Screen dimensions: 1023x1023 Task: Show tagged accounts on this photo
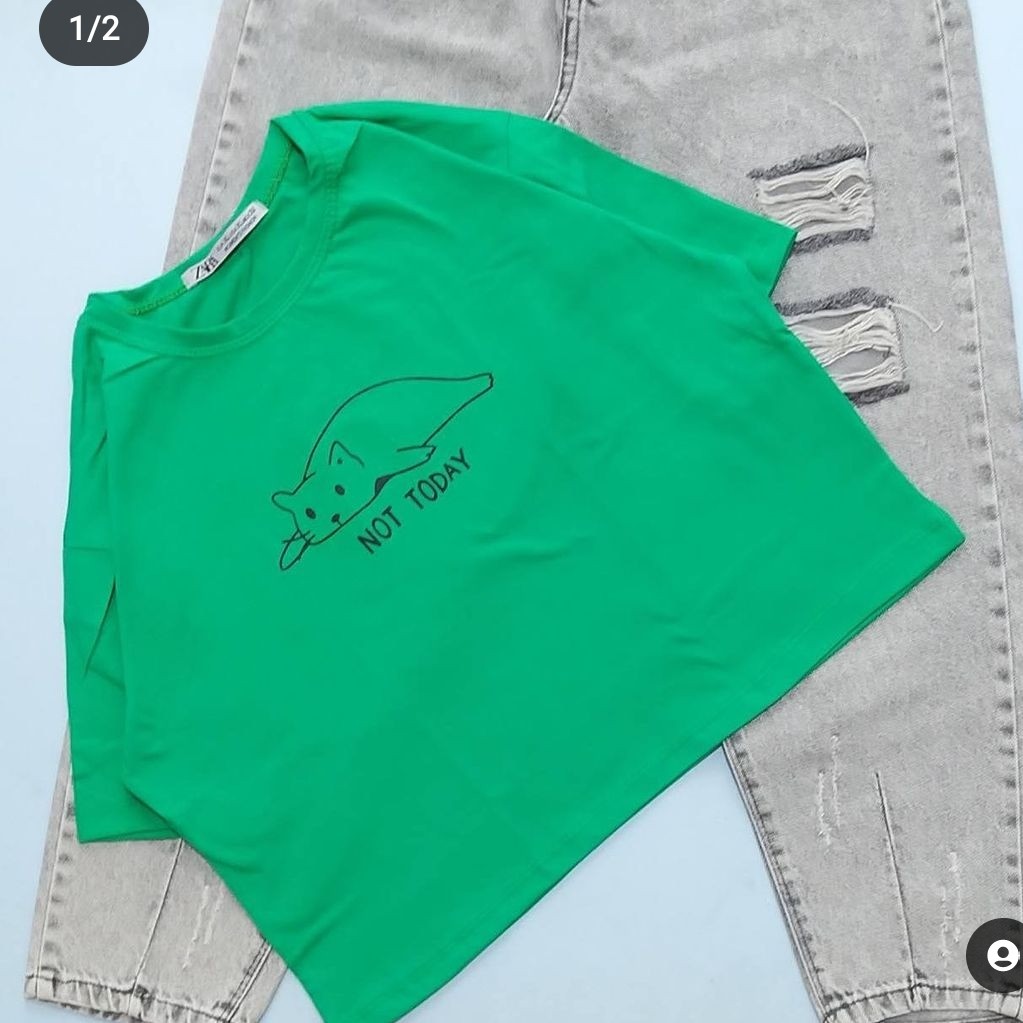coord(1001,955)
